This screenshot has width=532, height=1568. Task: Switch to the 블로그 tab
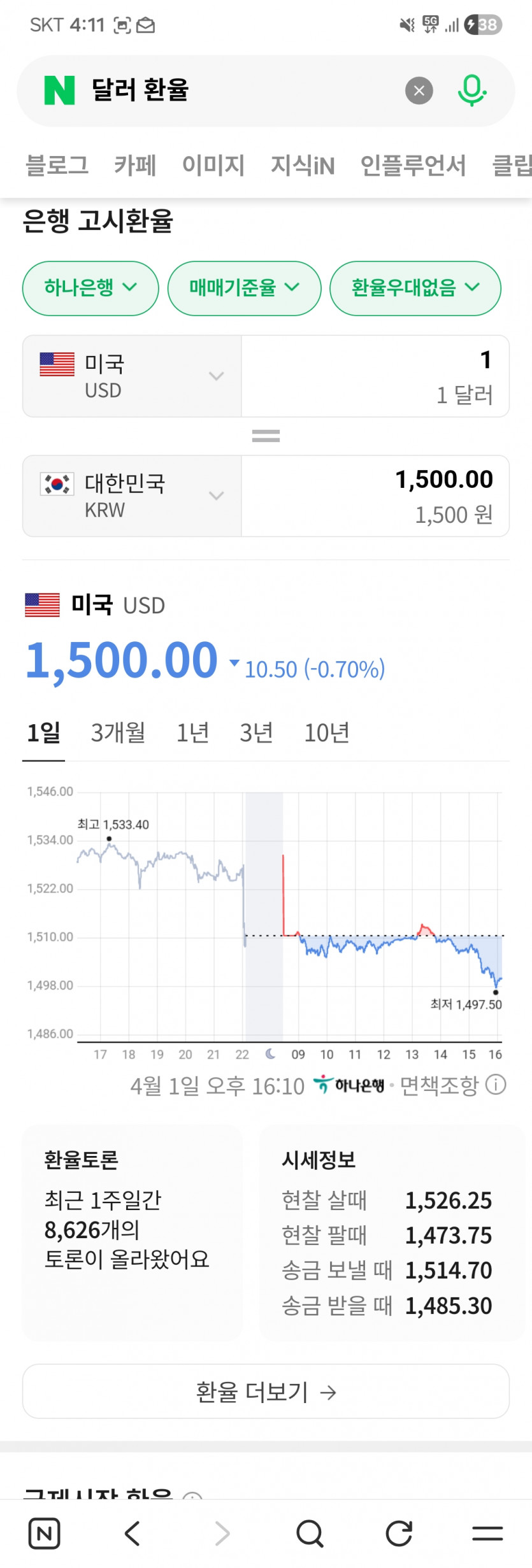[x=57, y=166]
